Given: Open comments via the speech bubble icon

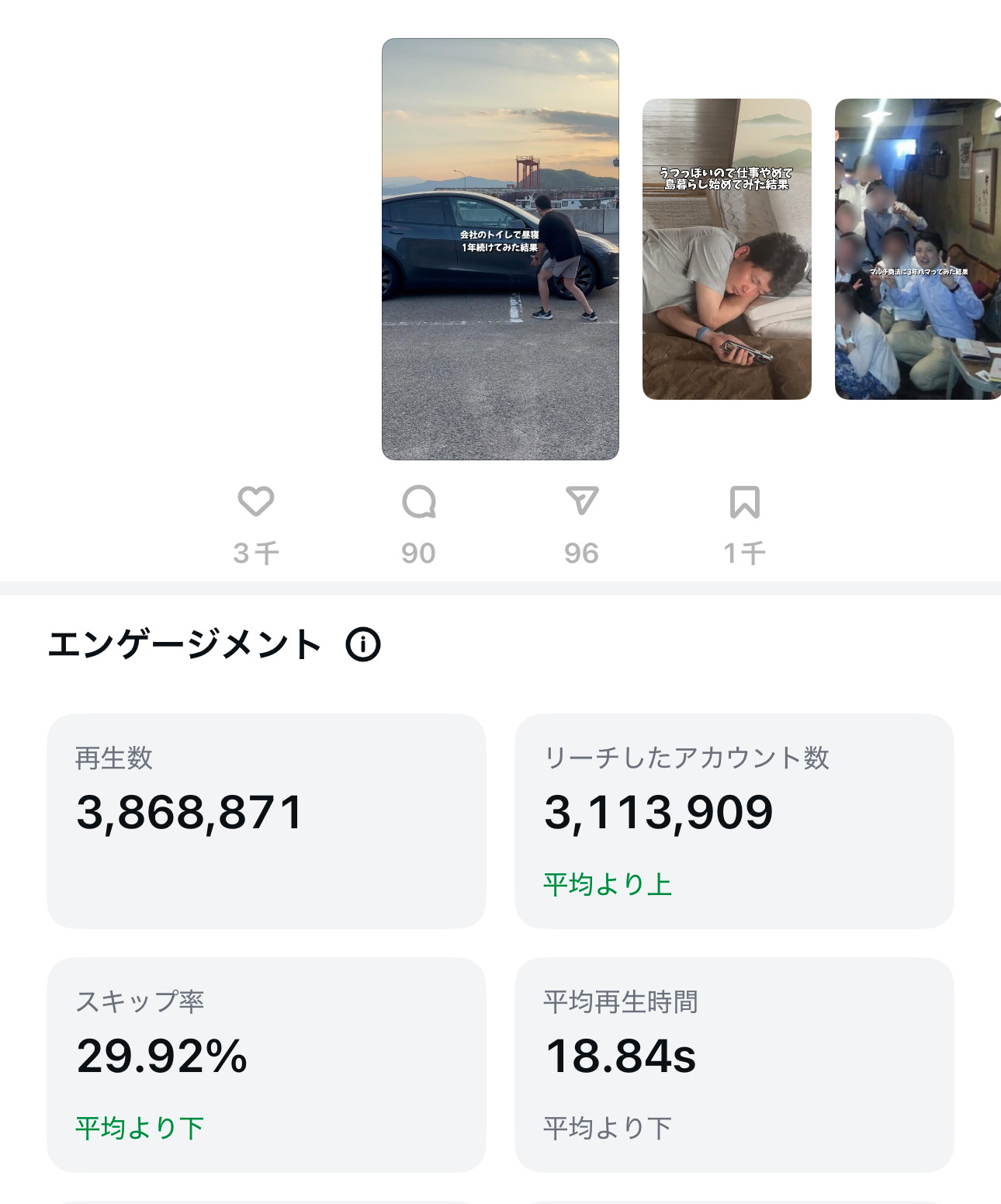Looking at the screenshot, I should (420, 502).
